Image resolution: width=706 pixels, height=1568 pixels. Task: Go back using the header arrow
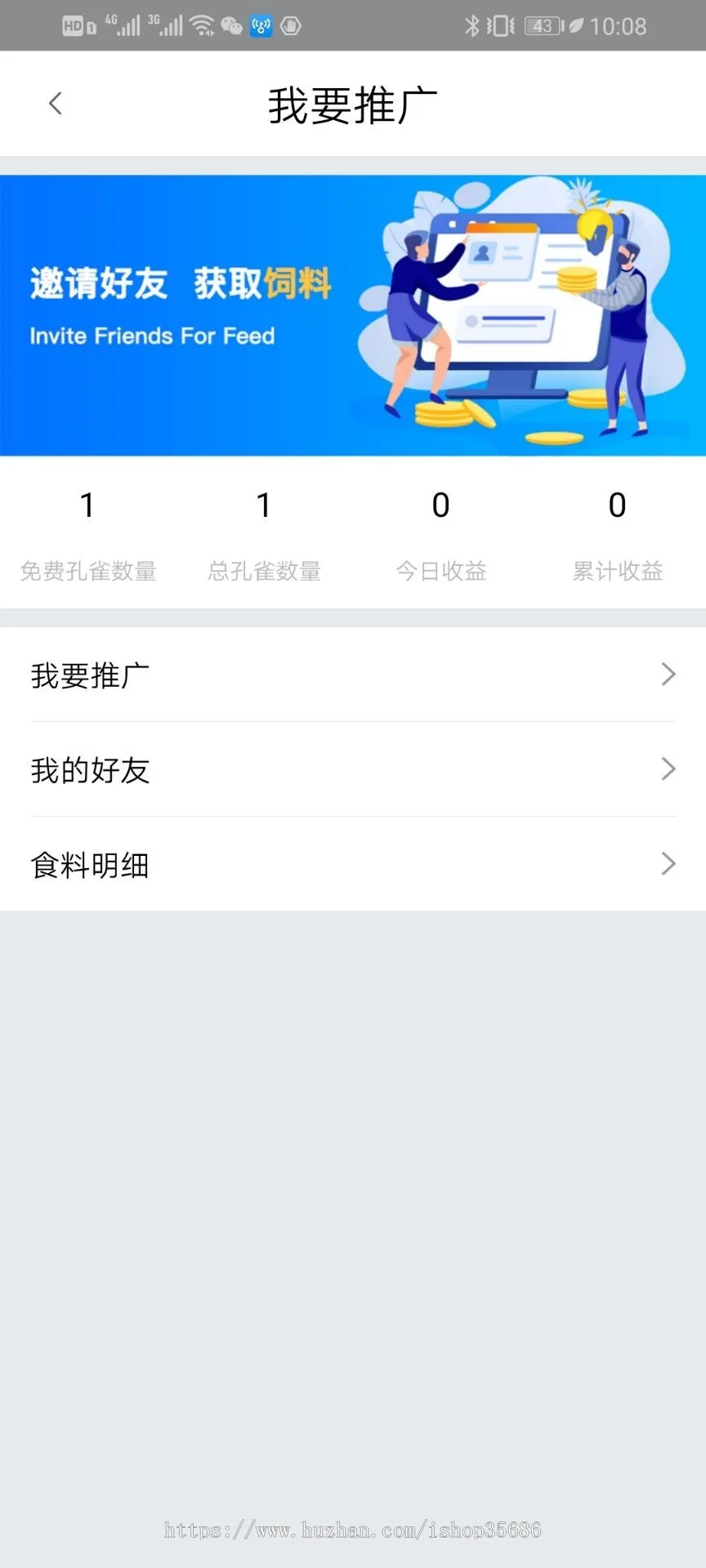coord(56,104)
